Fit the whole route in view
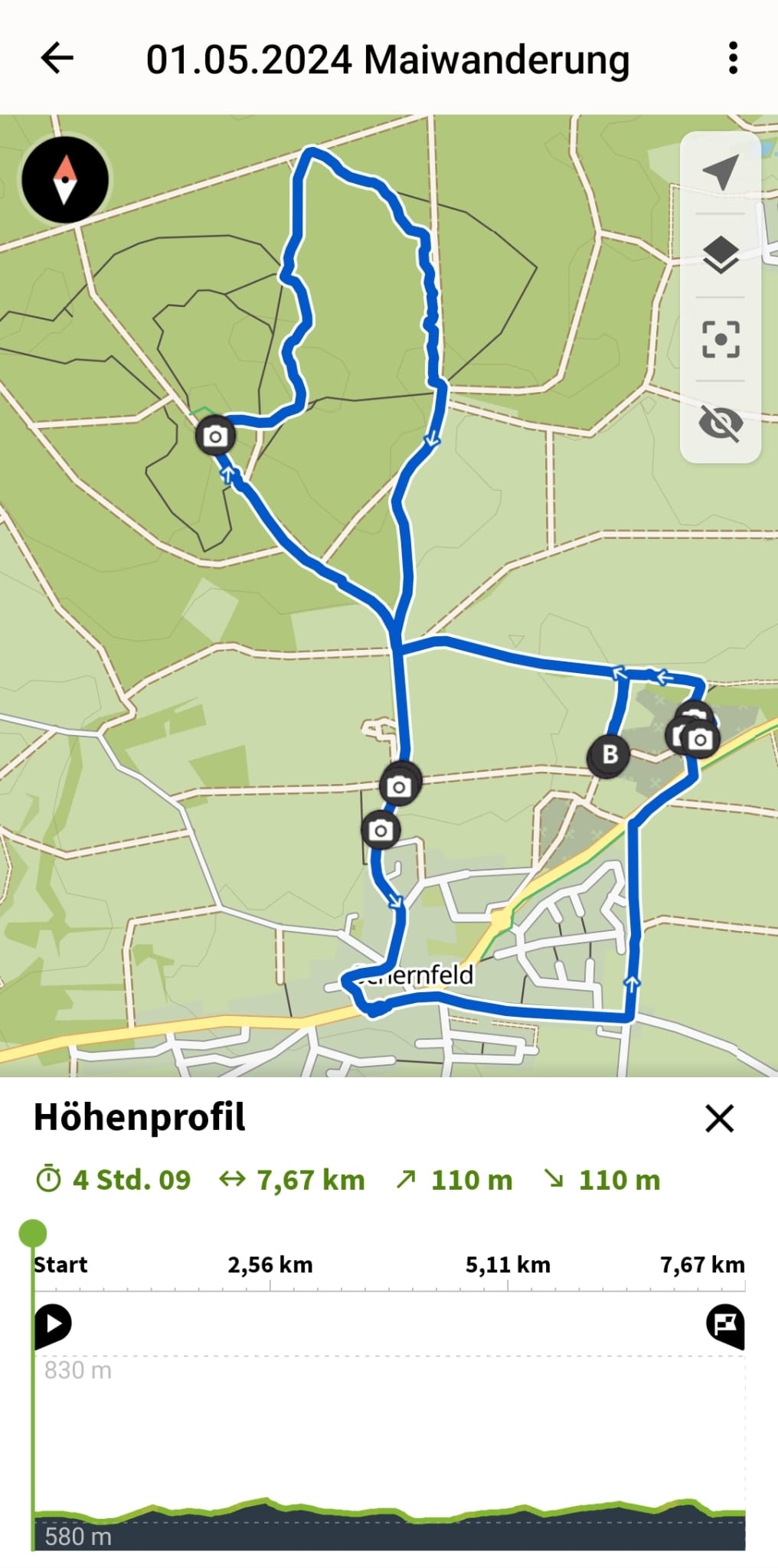Image resolution: width=778 pixels, height=1568 pixels. coord(720,339)
